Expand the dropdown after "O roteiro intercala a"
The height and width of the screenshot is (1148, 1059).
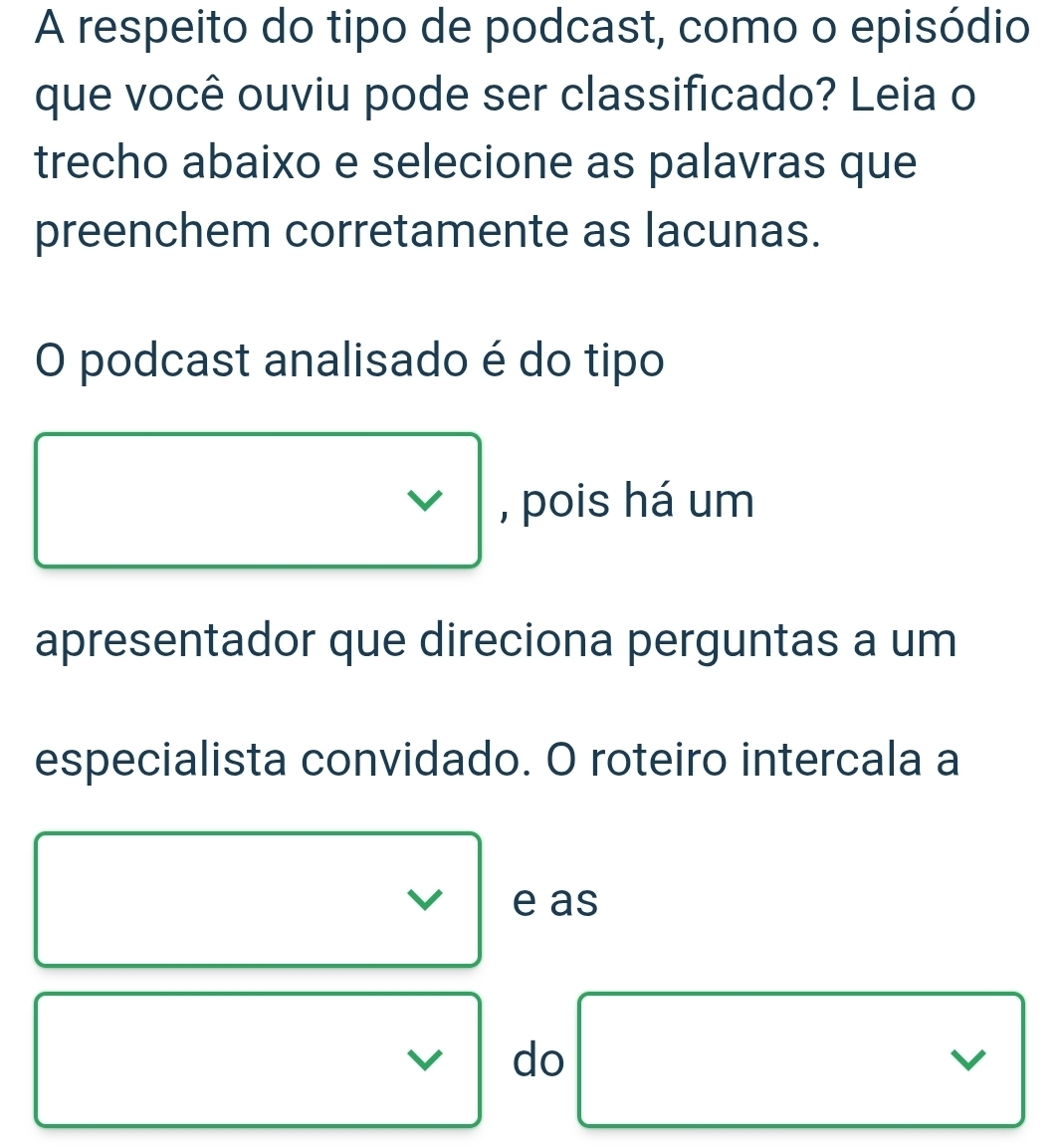point(258,899)
